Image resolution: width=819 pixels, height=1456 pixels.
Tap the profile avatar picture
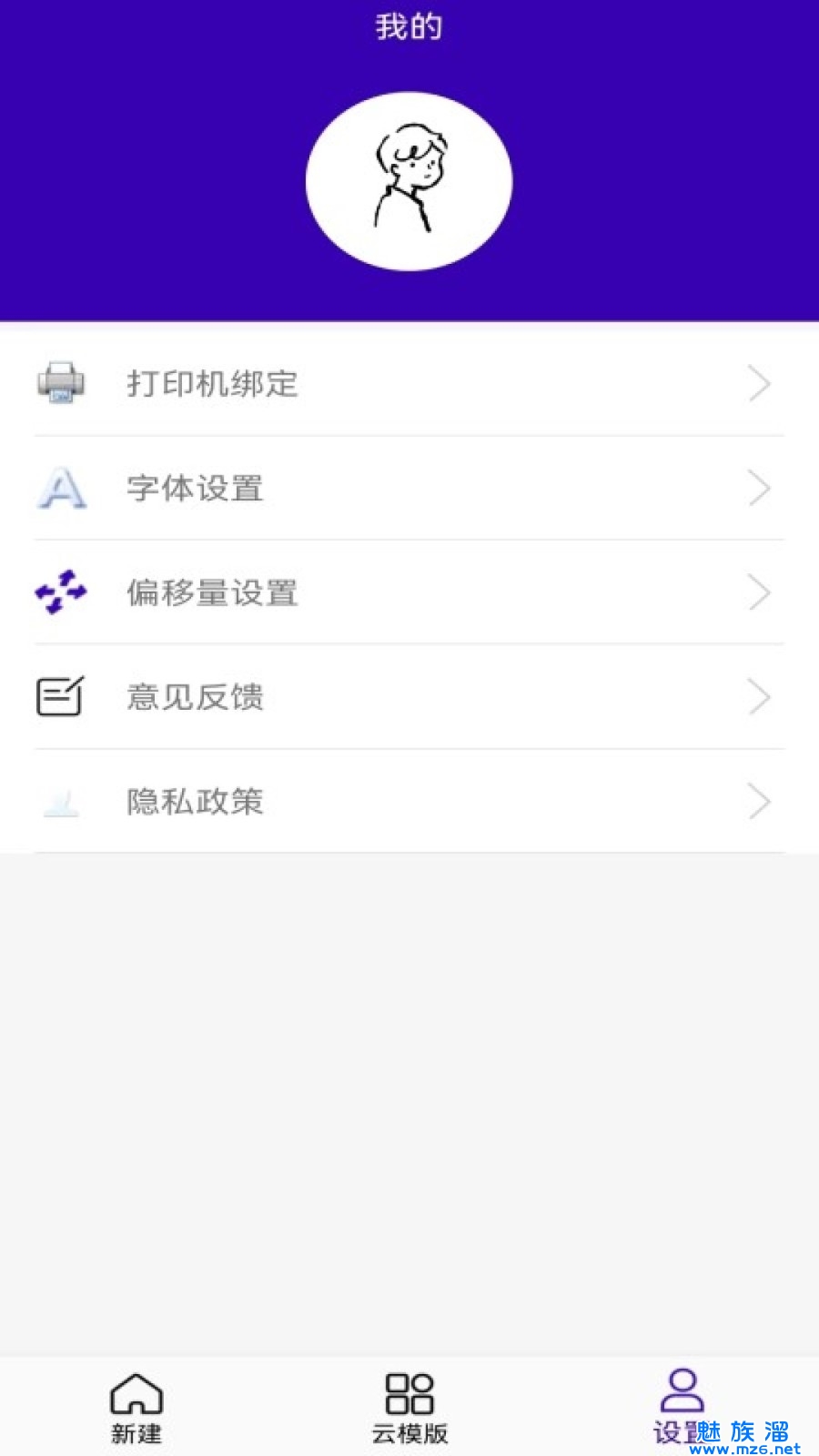(409, 181)
